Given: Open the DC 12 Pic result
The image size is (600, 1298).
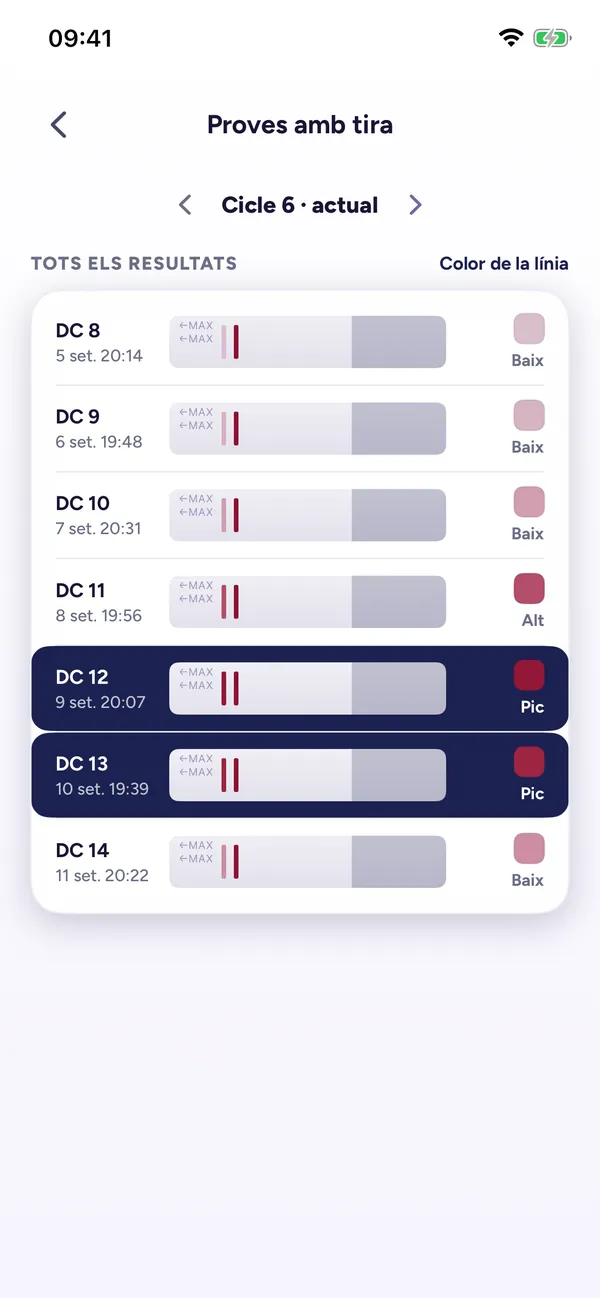Looking at the screenshot, I should pyautogui.click(x=300, y=688).
